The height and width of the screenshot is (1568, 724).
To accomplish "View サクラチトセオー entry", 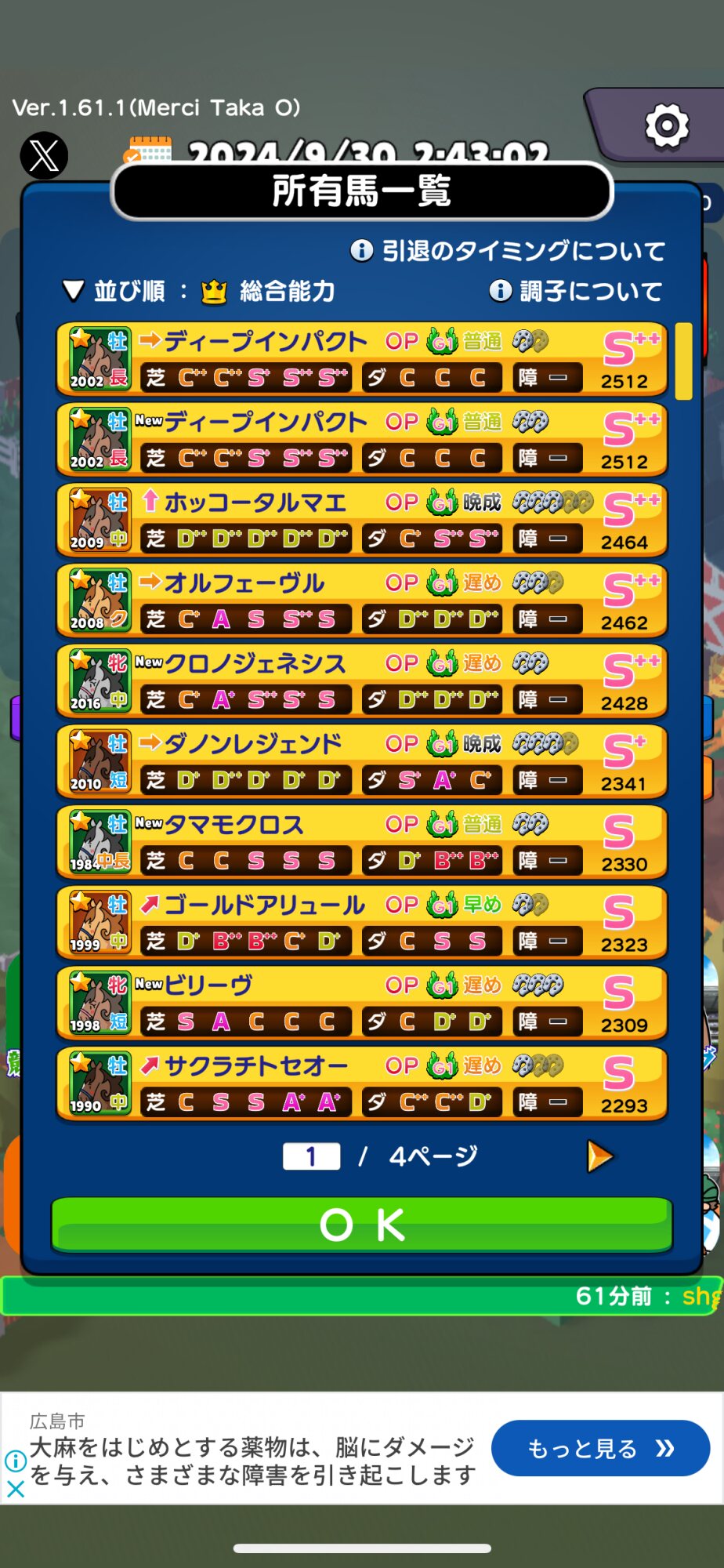I will (362, 1084).
